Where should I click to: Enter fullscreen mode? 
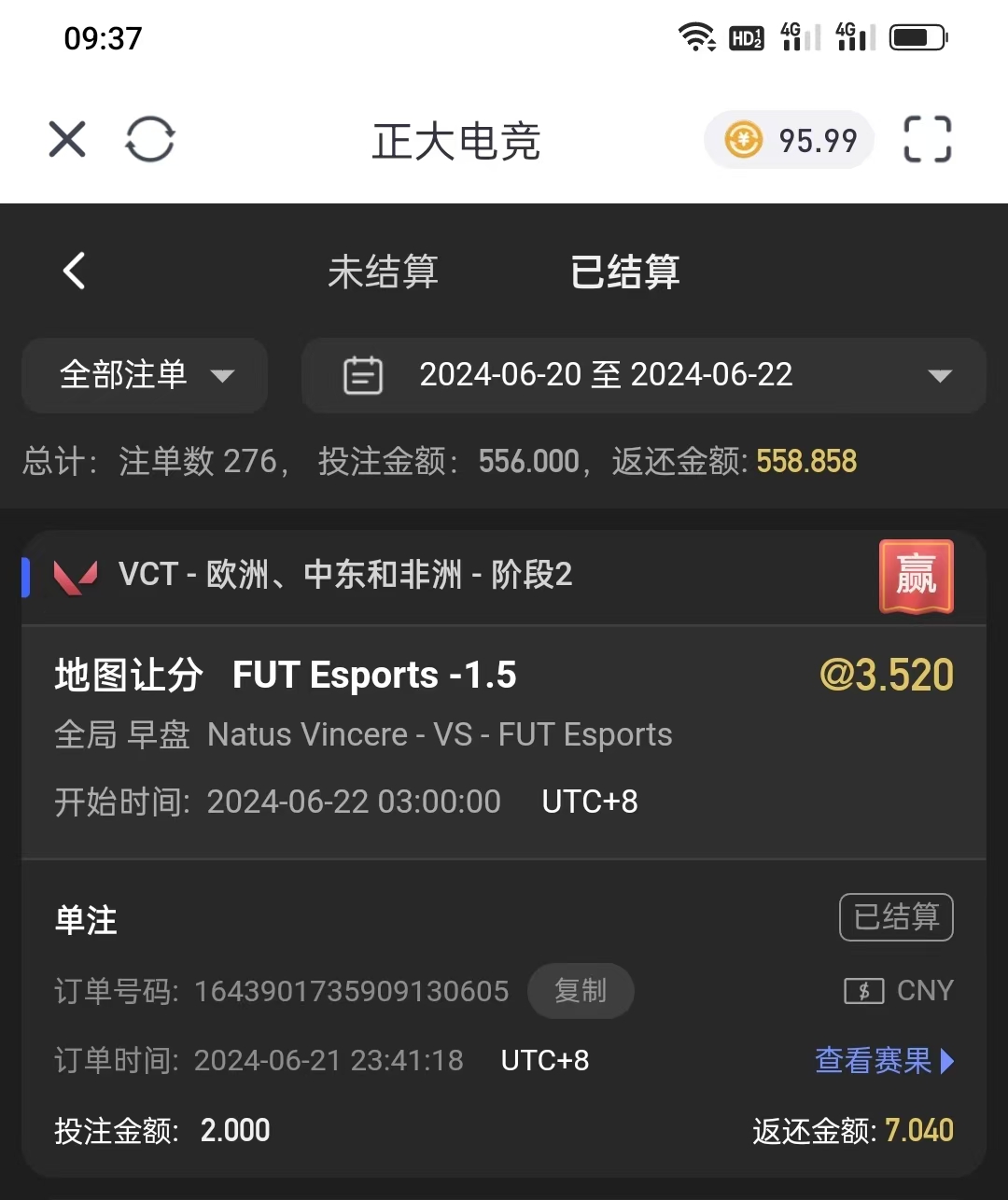pos(928,140)
